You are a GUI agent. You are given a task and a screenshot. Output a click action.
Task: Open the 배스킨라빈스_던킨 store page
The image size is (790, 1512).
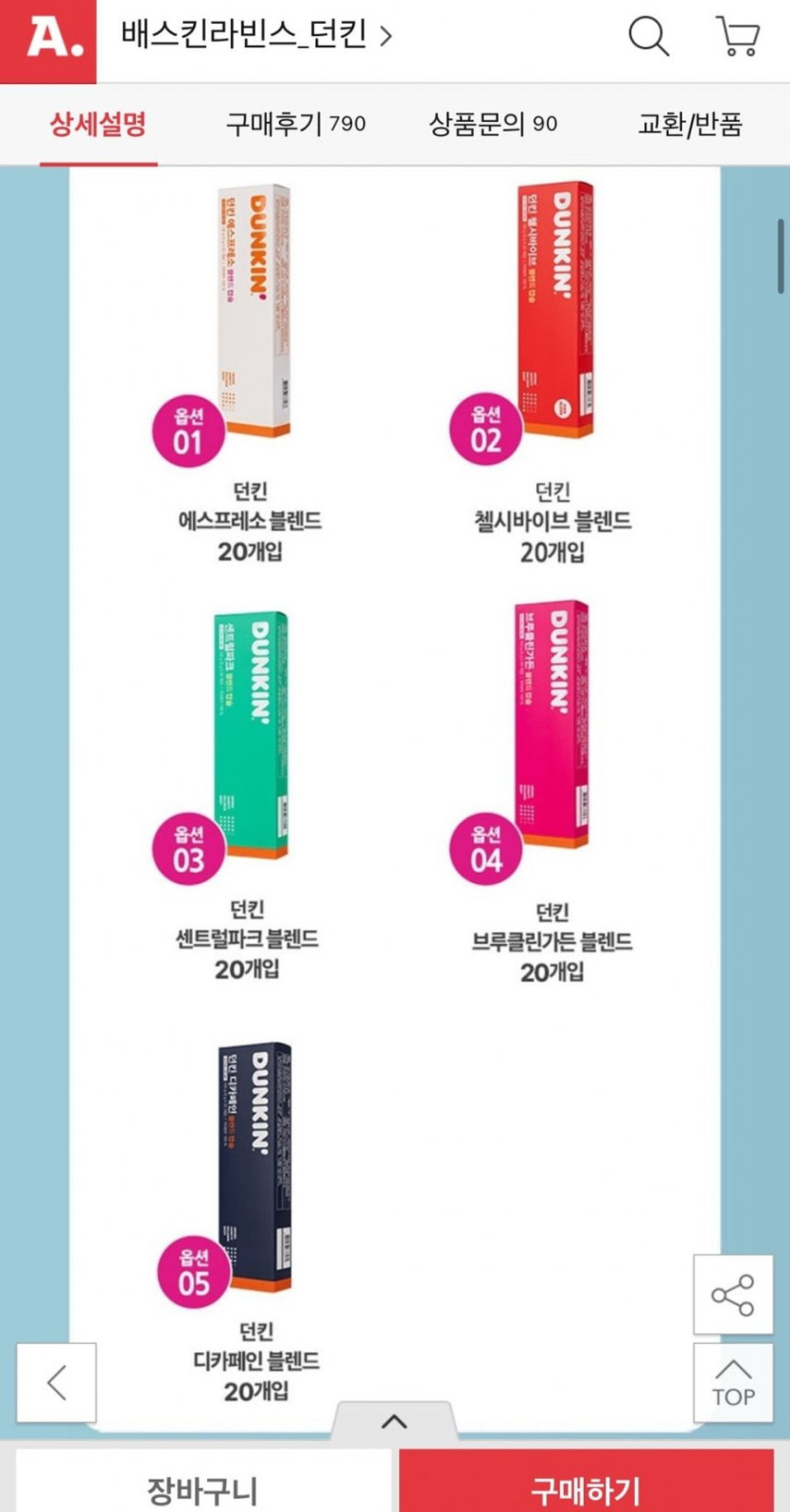[x=255, y=36]
